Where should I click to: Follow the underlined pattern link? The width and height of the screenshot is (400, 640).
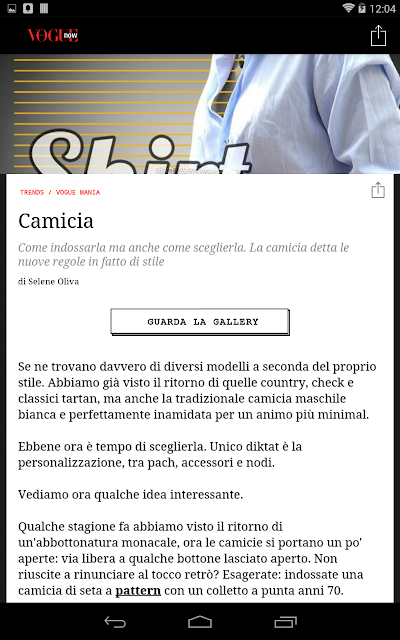coord(138,591)
